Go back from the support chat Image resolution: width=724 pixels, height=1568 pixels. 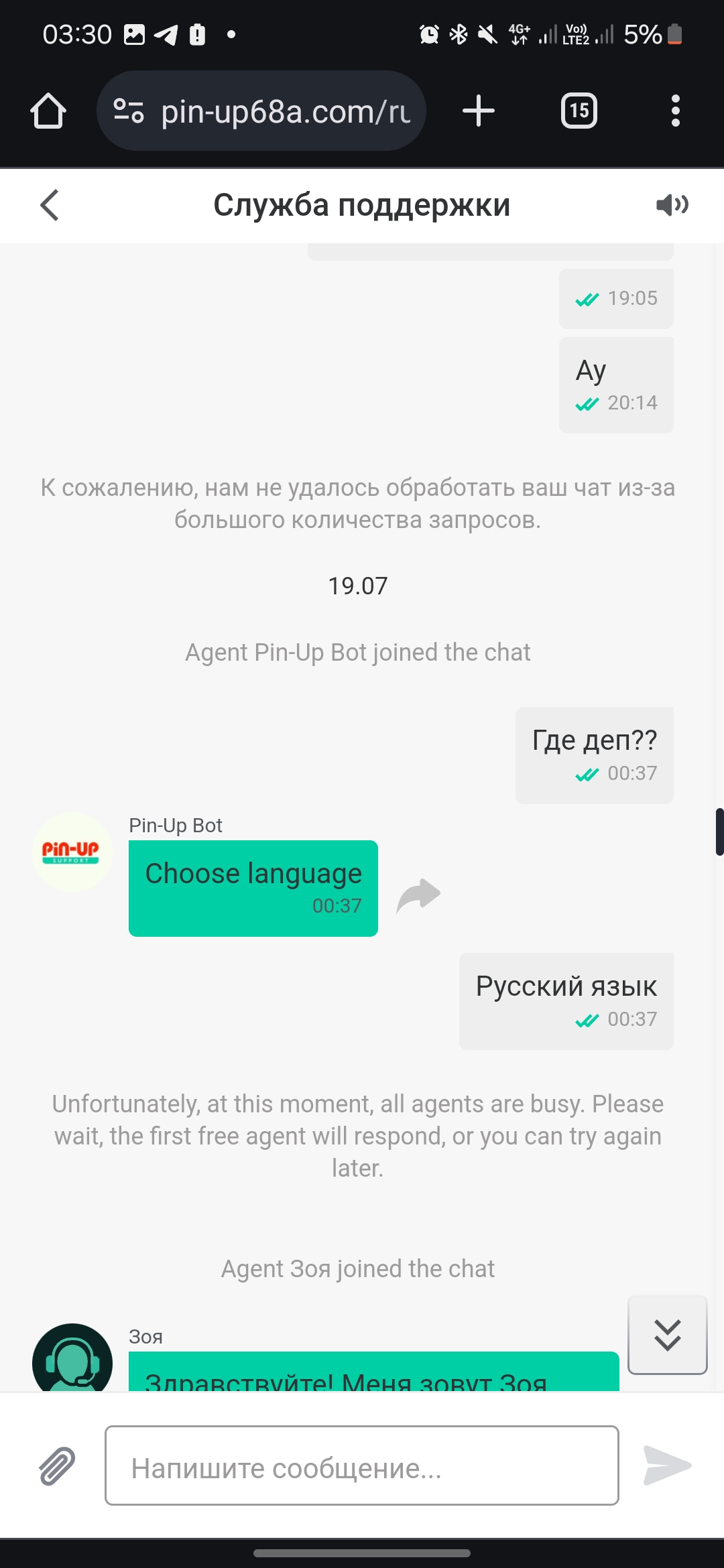pyautogui.click(x=50, y=205)
